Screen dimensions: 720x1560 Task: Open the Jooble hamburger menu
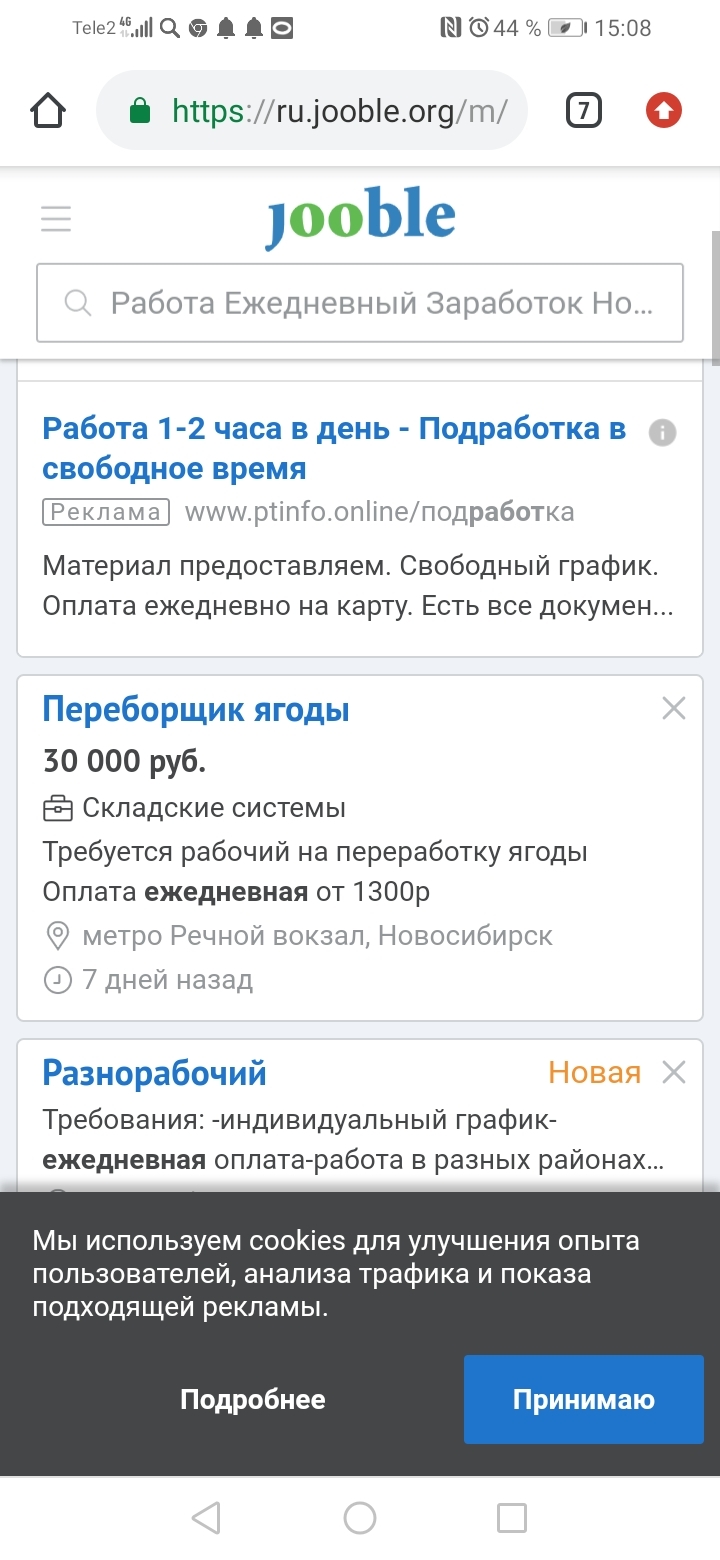[56, 219]
